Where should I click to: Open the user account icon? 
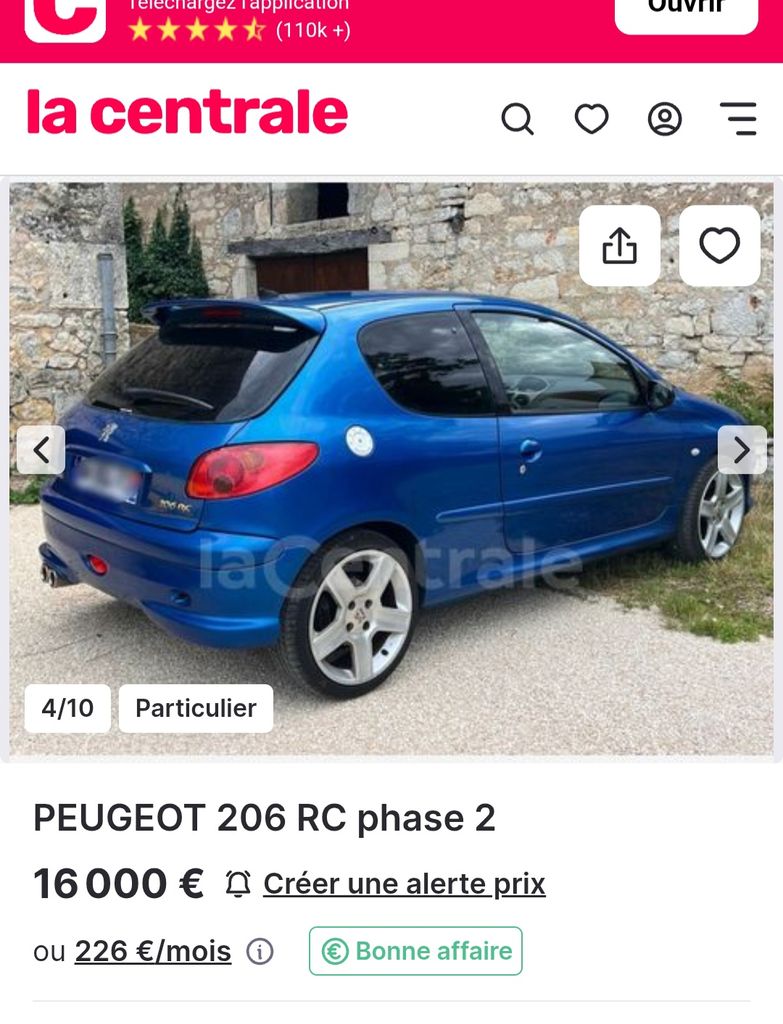(665, 119)
